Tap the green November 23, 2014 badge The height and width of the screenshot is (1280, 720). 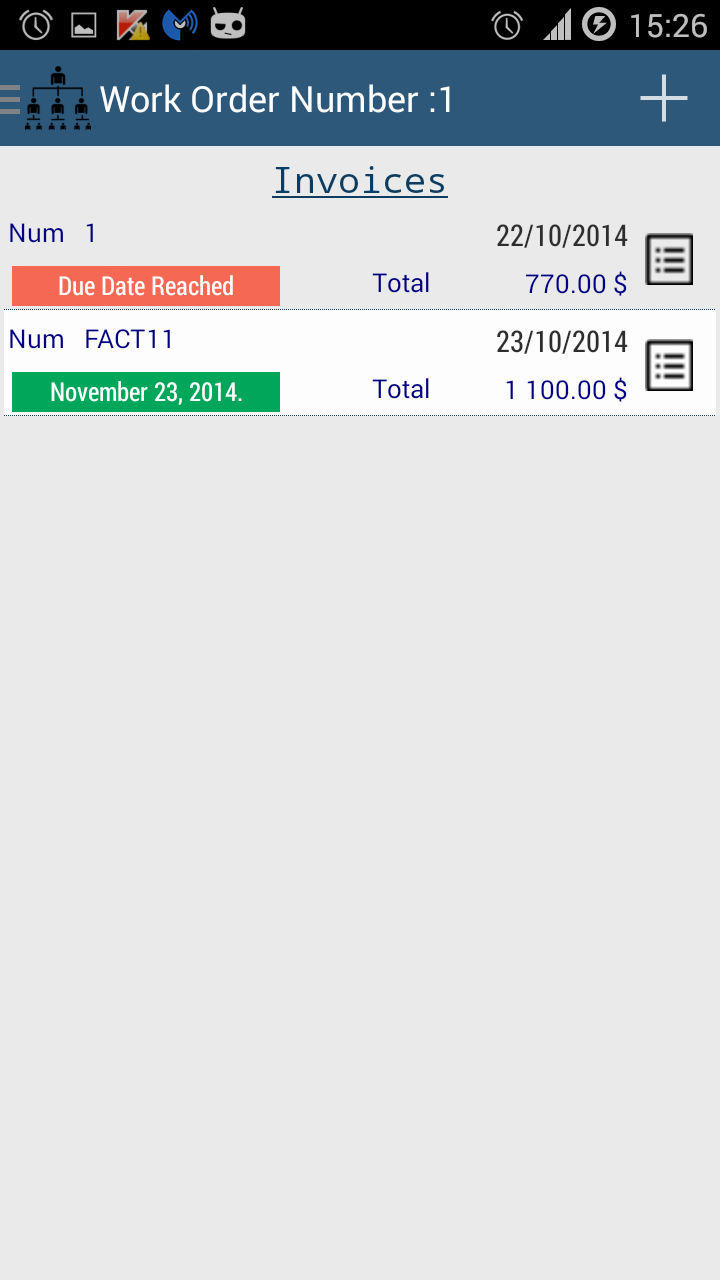[145, 392]
